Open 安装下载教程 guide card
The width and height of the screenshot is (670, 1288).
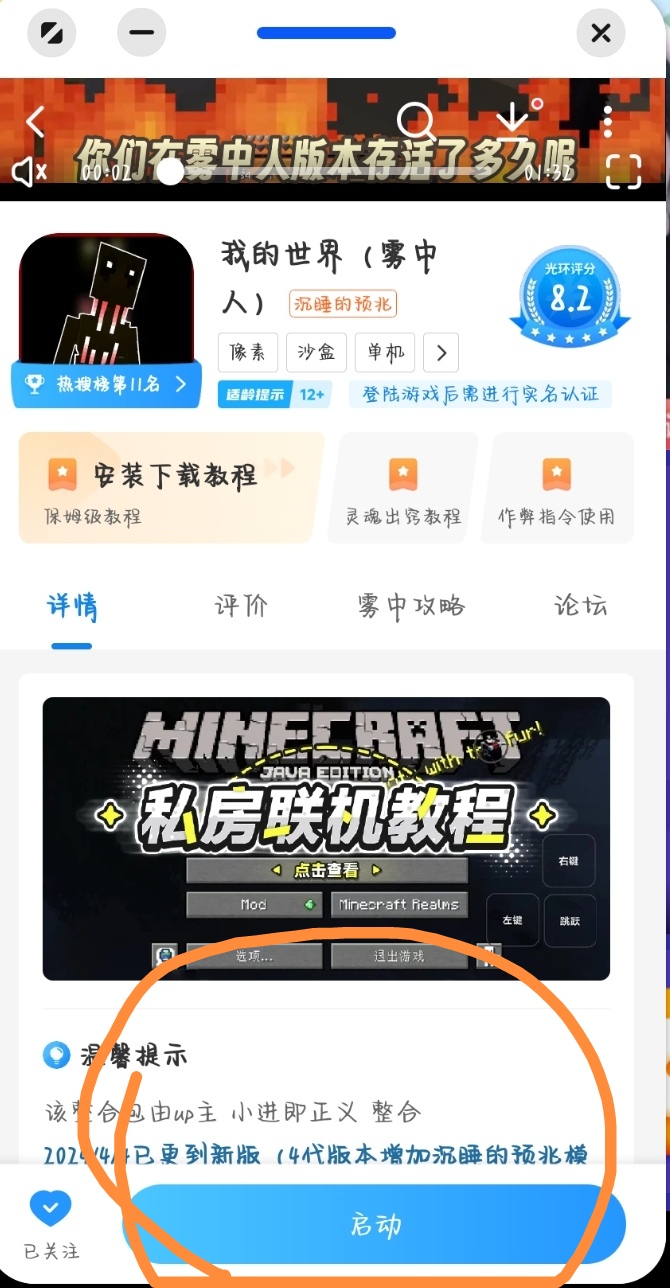click(x=172, y=488)
